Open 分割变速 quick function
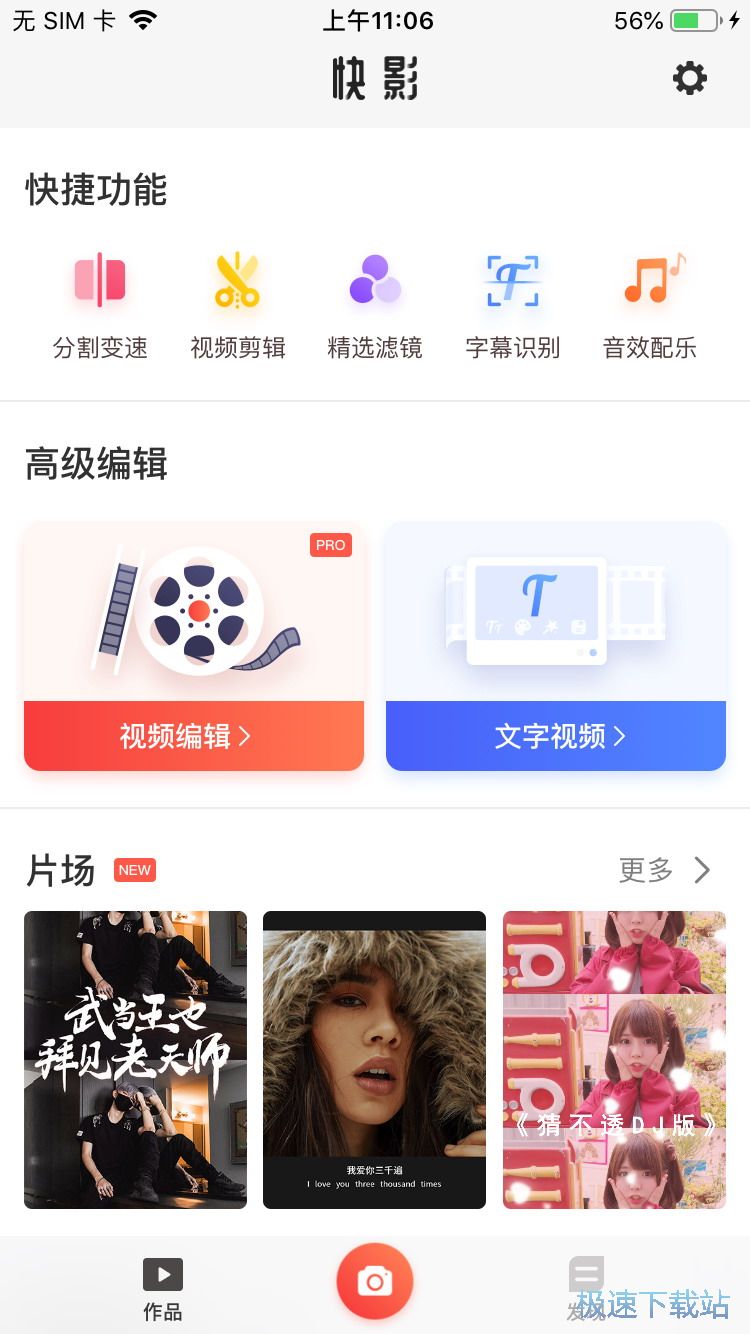The height and width of the screenshot is (1334, 750). click(x=100, y=304)
